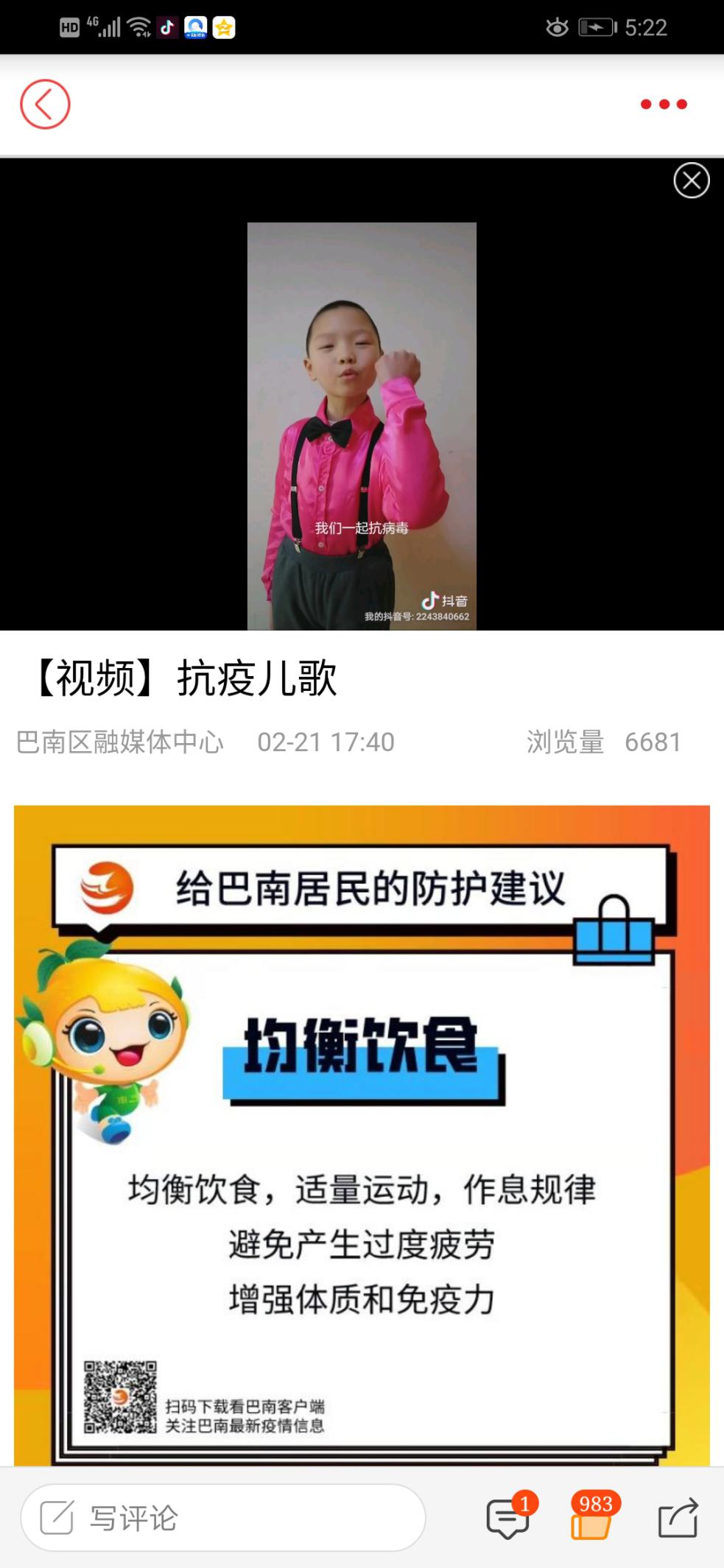
Task: Tap the write comment field
Action: (223, 1518)
